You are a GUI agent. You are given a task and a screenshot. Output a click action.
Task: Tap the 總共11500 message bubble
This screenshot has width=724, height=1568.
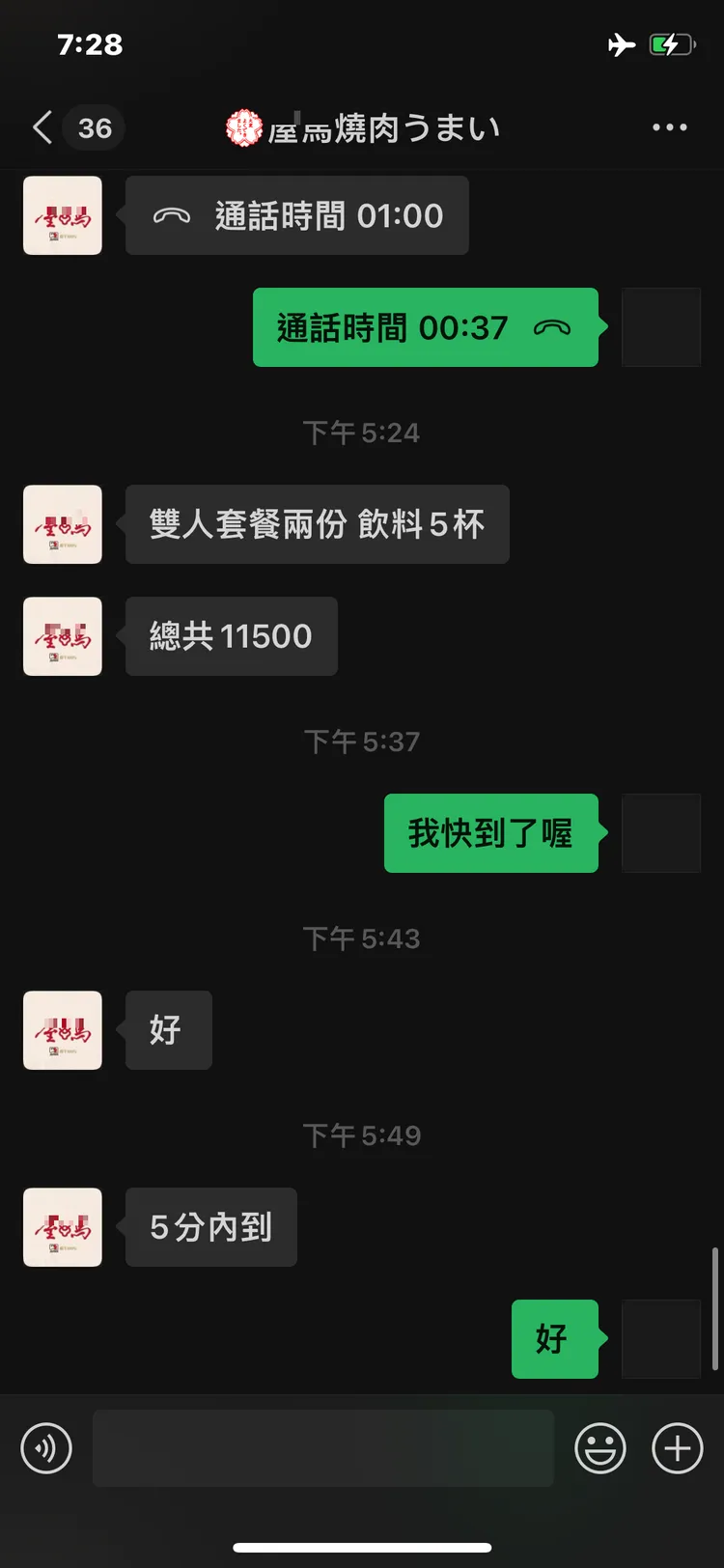pos(231,636)
